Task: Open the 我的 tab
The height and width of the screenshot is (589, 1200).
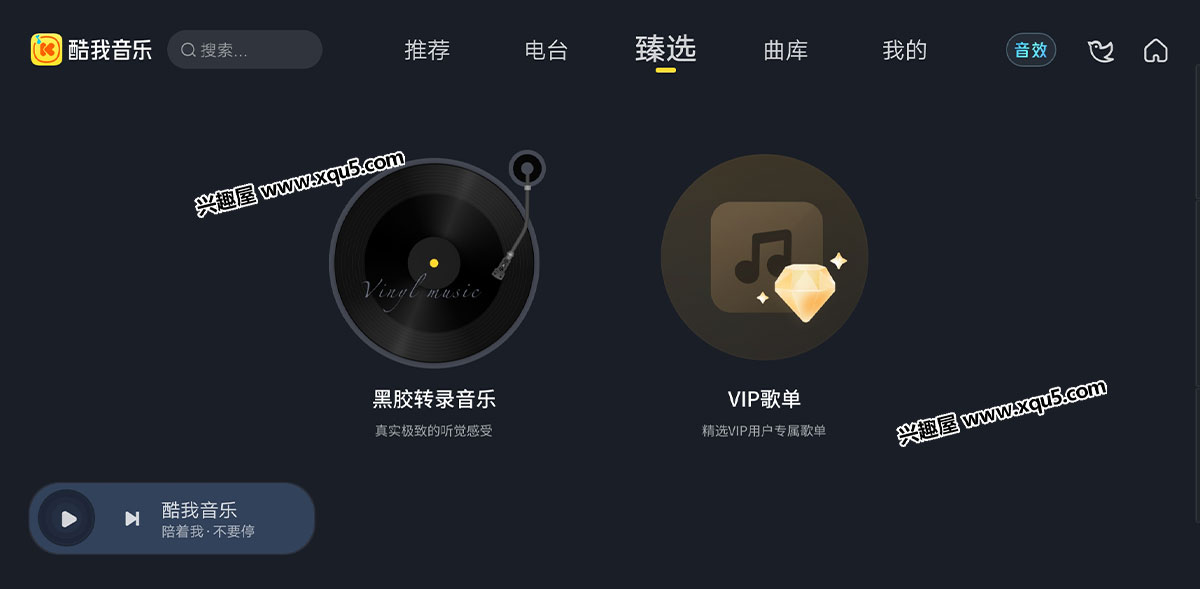Action: 904,51
